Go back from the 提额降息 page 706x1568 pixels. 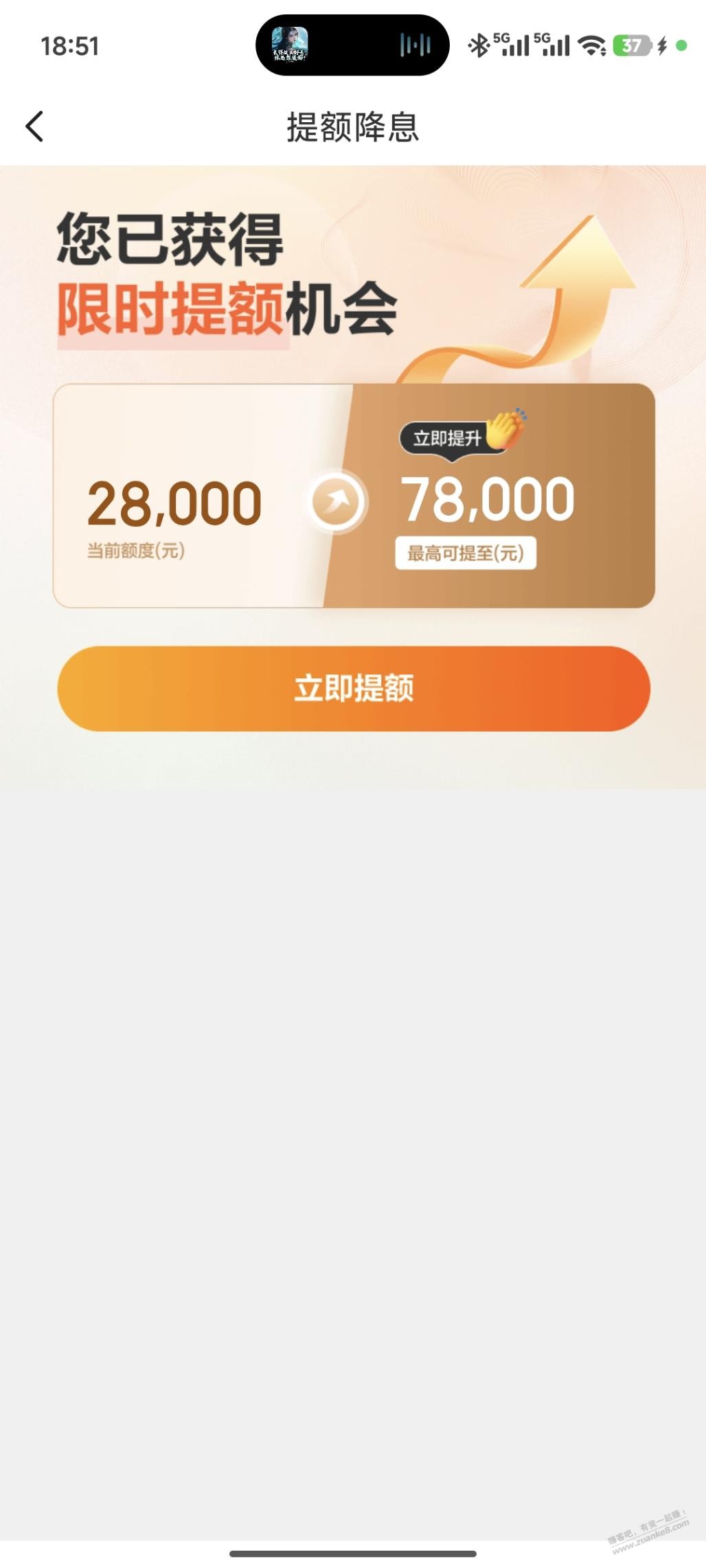pyautogui.click(x=34, y=127)
